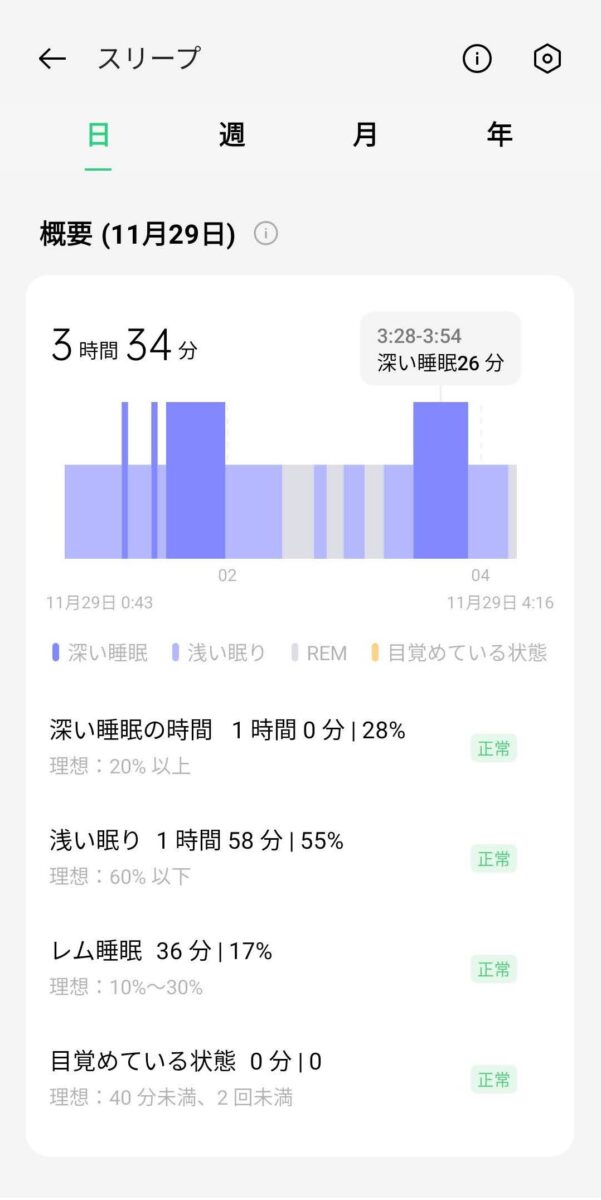The height and width of the screenshot is (1200, 601).
Task: Open the info icon in the top bar
Action: (477, 59)
